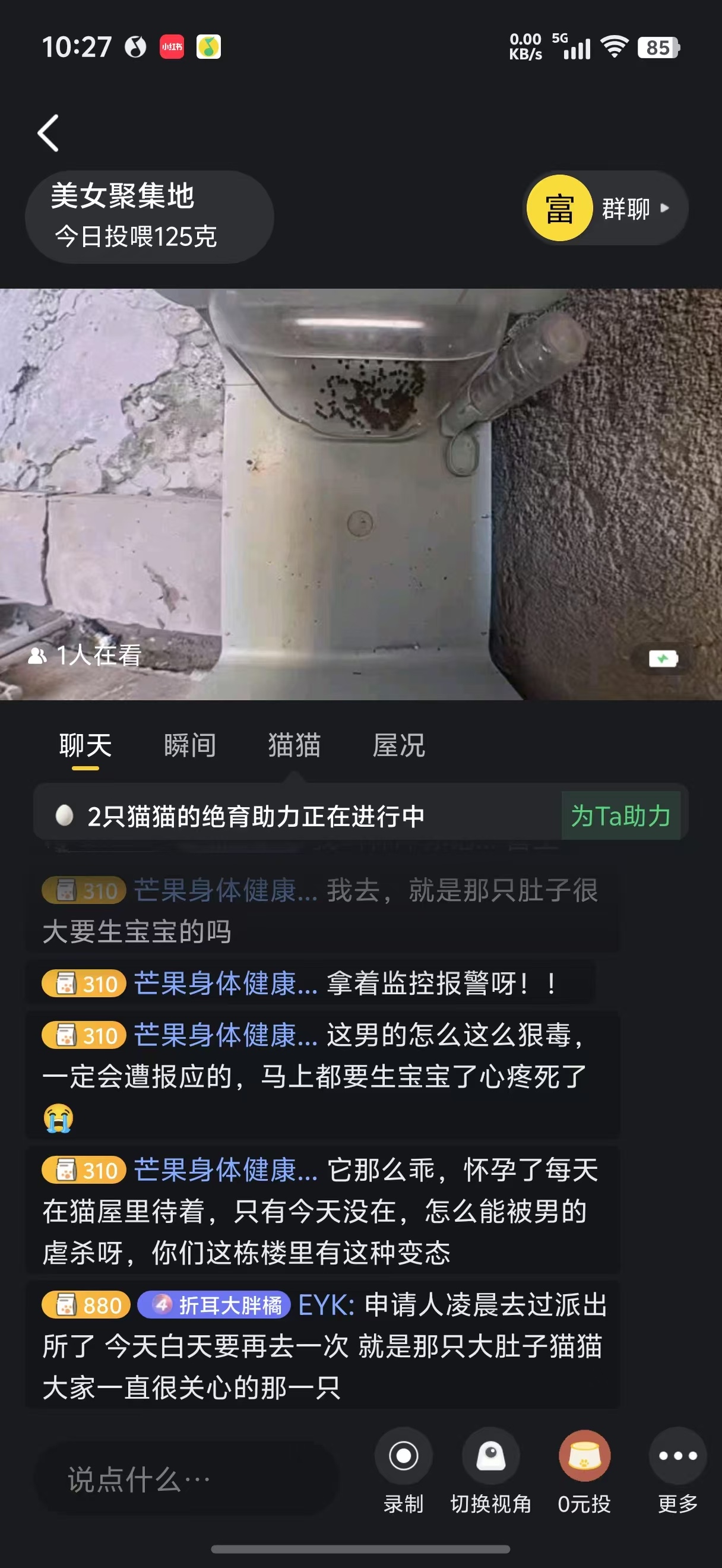The width and height of the screenshot is (722, 1568).
Task: Go back using the top-left arrow
Action: 49,133
